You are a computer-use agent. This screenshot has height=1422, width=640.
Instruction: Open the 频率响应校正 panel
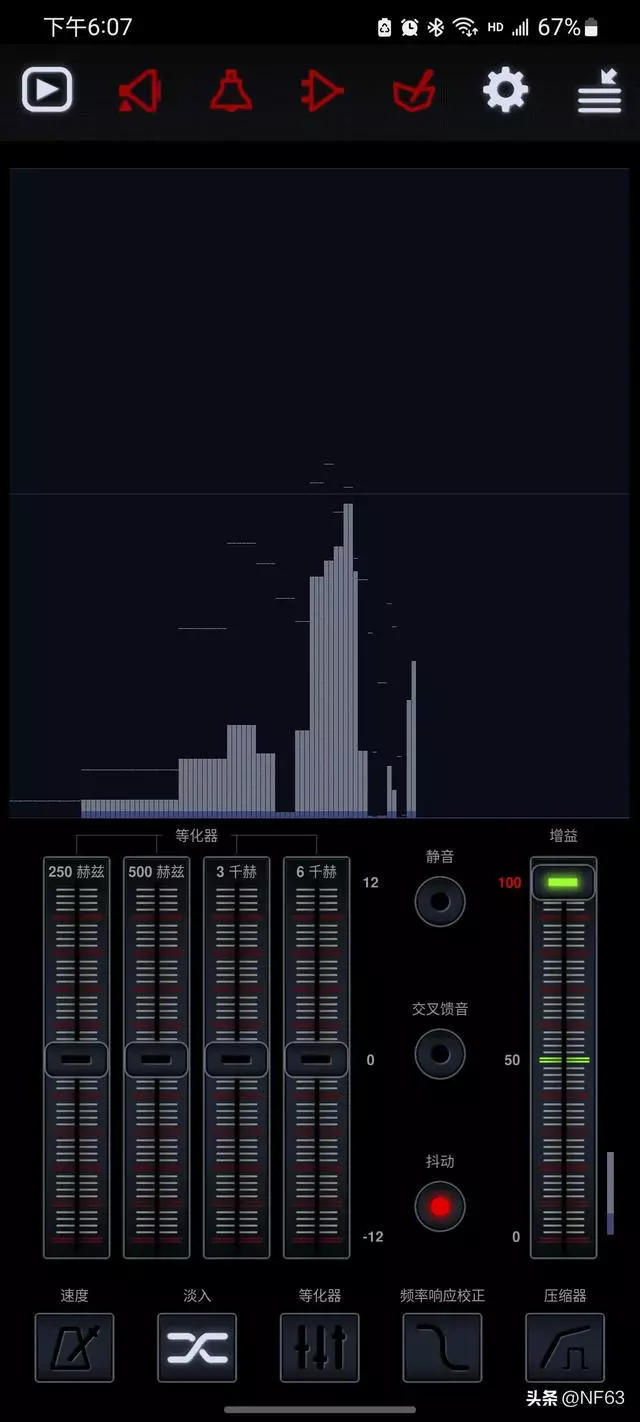[442, 1347]
